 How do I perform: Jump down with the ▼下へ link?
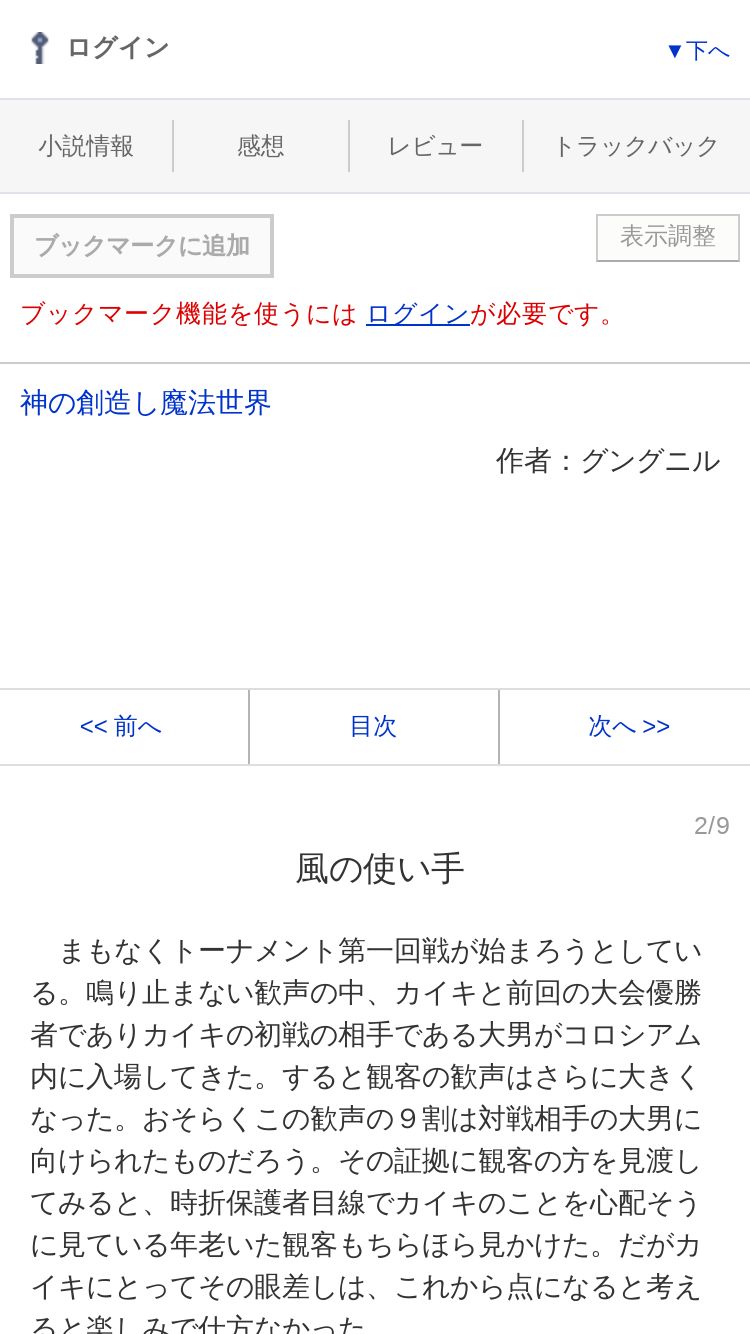(698, 50)
